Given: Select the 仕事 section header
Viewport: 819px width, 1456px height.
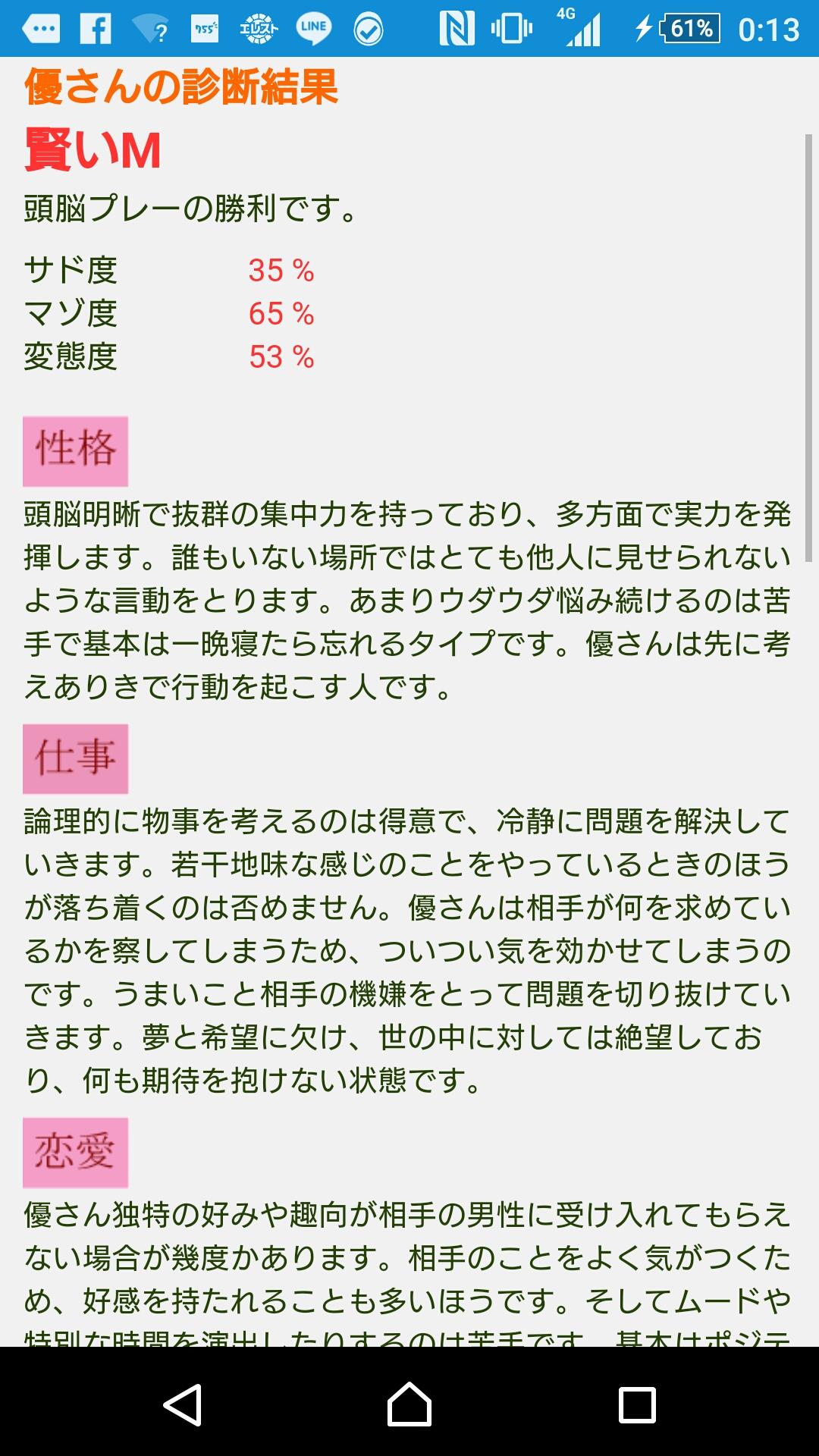Looking at the screenshot, I should 77,758.
